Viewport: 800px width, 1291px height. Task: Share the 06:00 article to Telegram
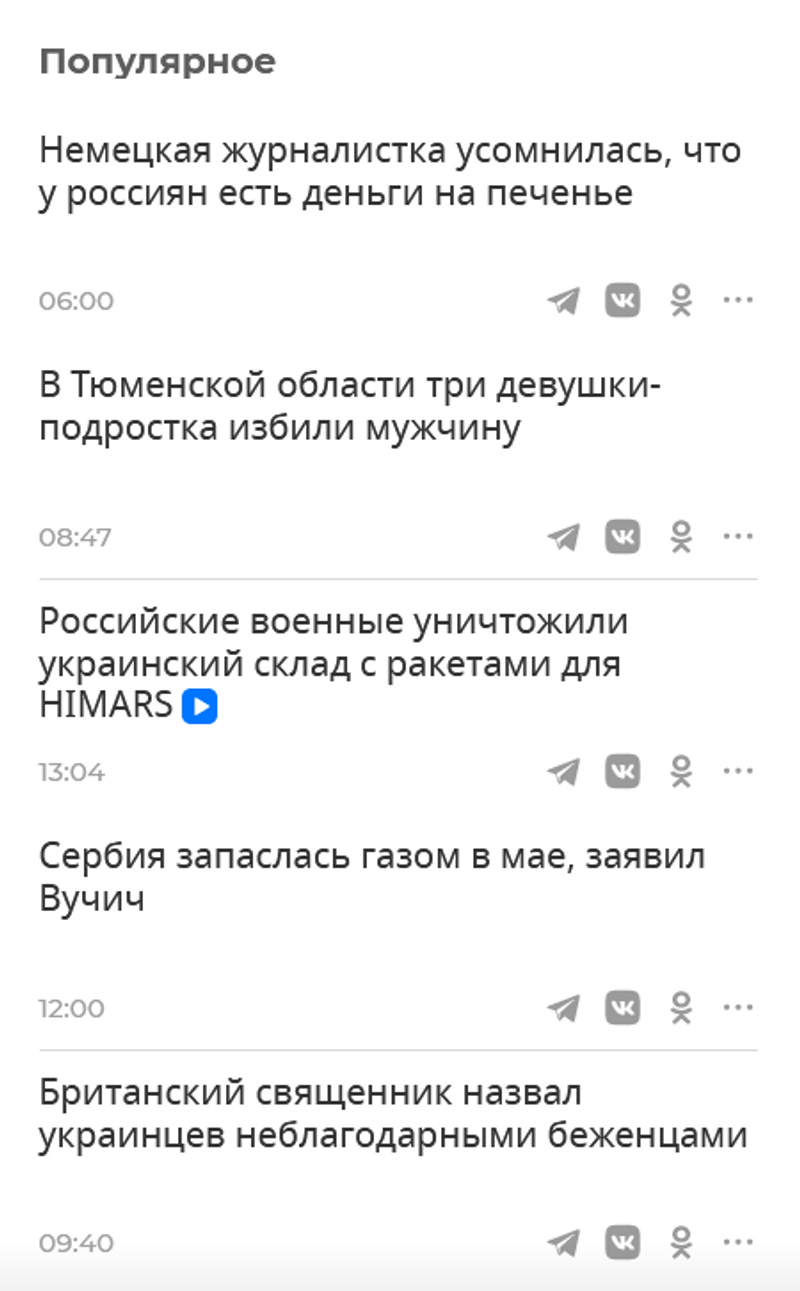(x=564, y=301)
